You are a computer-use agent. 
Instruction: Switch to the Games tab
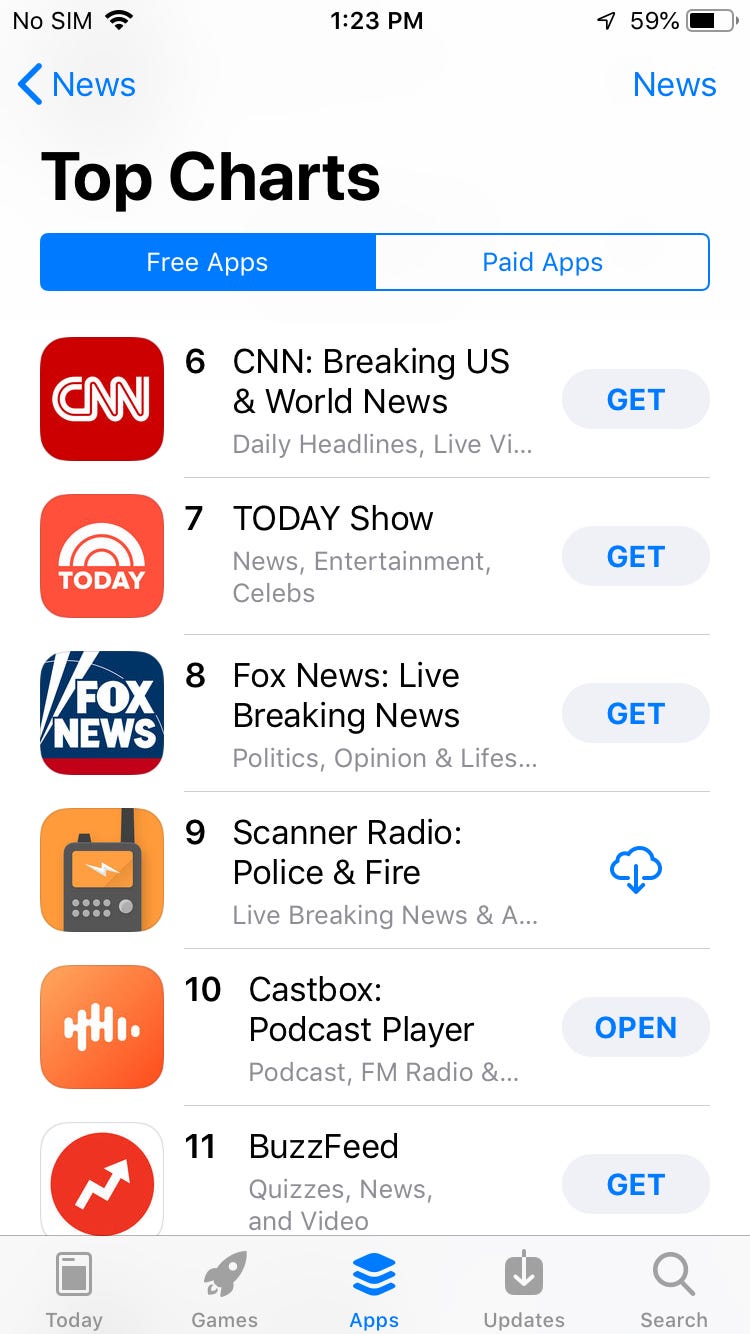pos(224,1290)
